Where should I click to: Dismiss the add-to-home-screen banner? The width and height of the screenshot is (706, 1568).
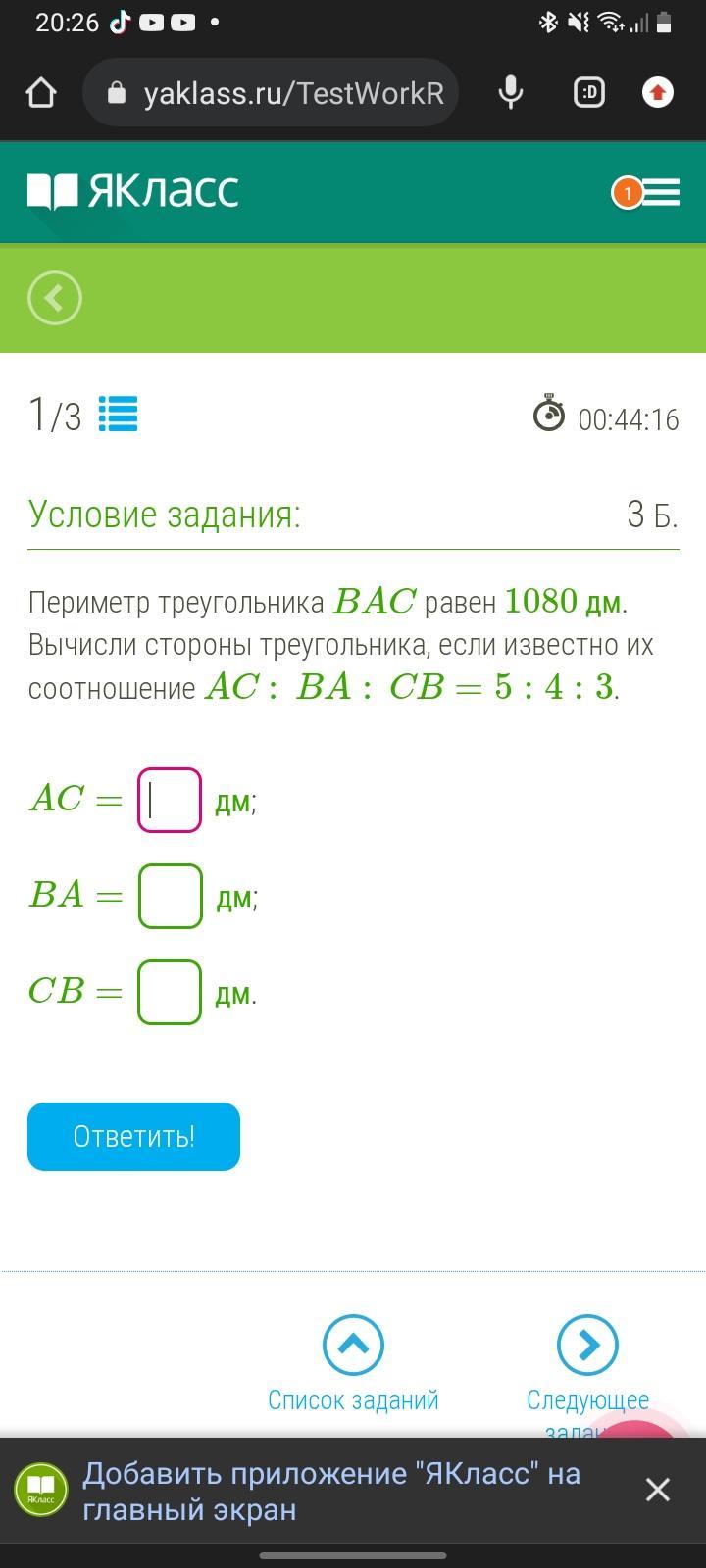658,1490
